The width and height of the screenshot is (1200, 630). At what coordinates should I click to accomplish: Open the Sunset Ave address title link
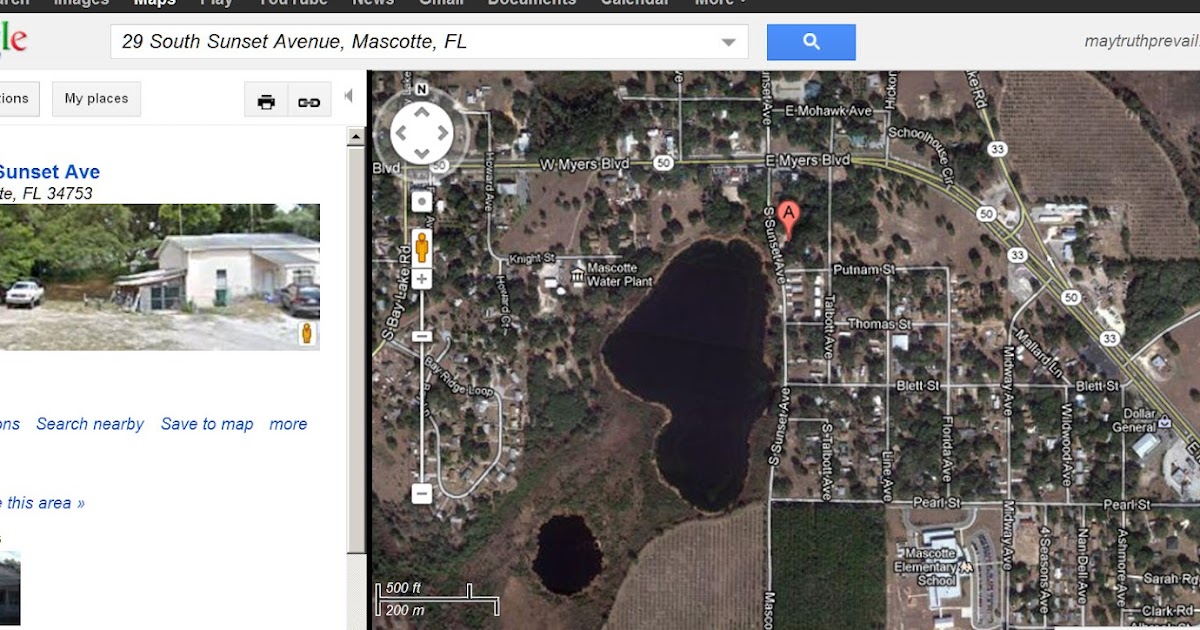point(50,172)
